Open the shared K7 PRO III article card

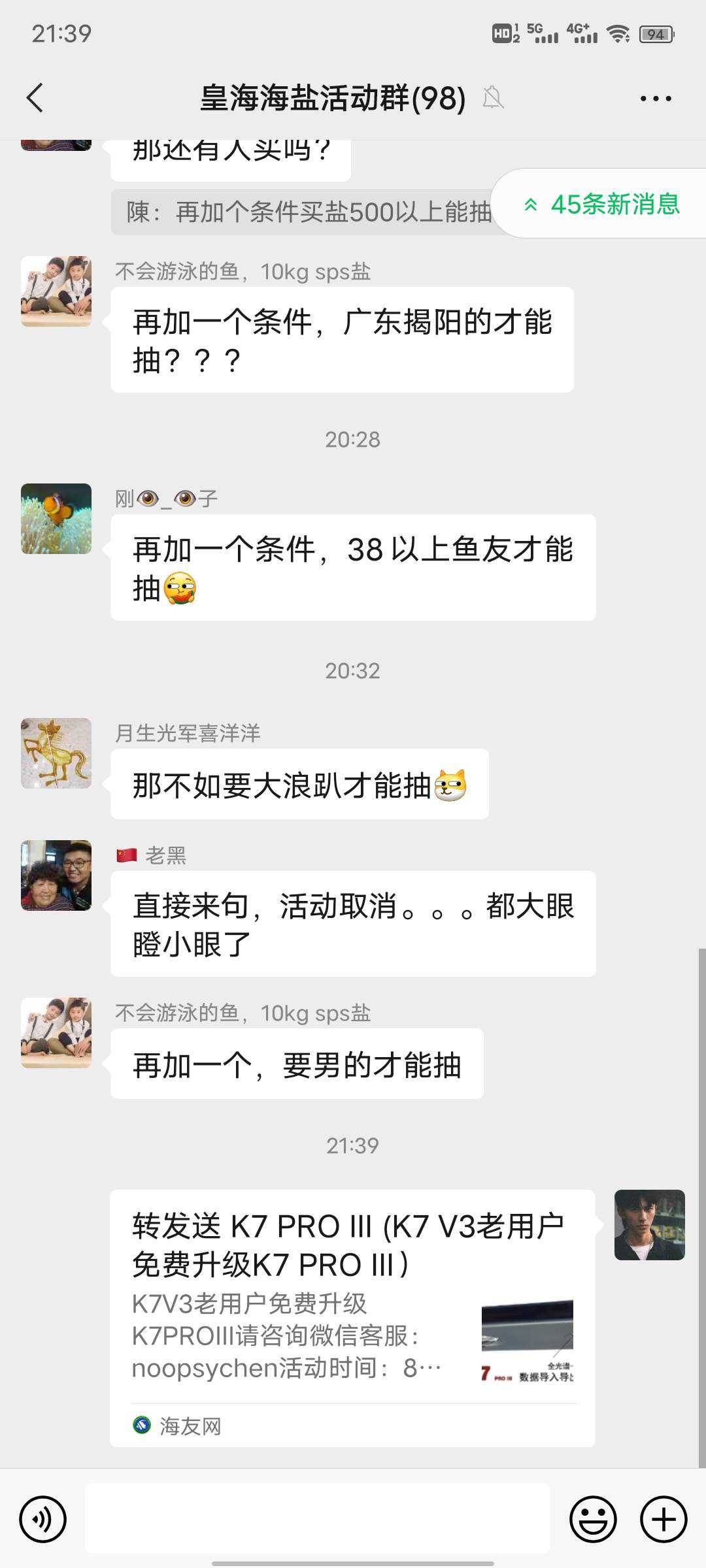coord(352,1318)
